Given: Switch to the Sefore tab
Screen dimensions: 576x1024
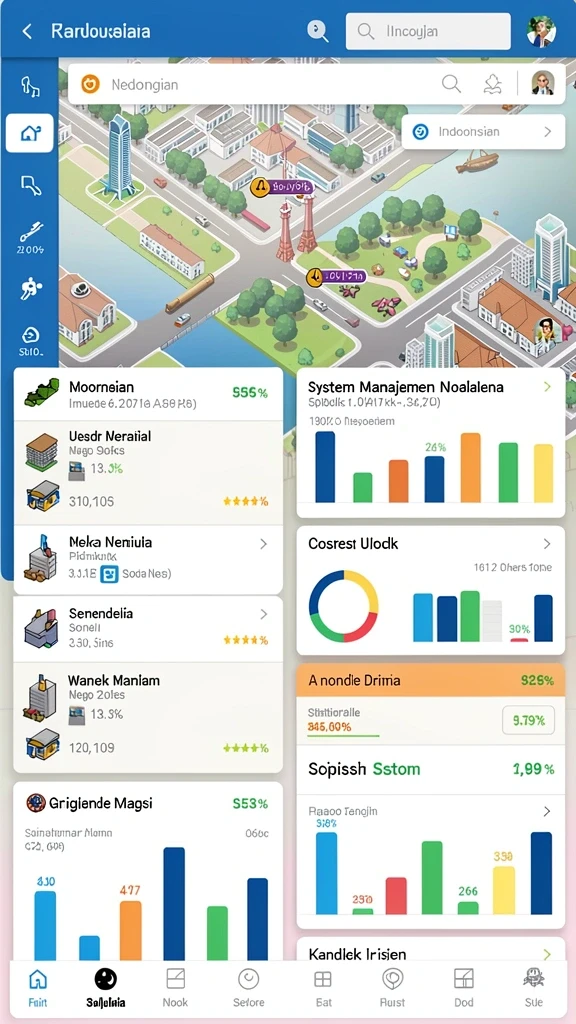Looking at the screenshot, I should [249, 987].
